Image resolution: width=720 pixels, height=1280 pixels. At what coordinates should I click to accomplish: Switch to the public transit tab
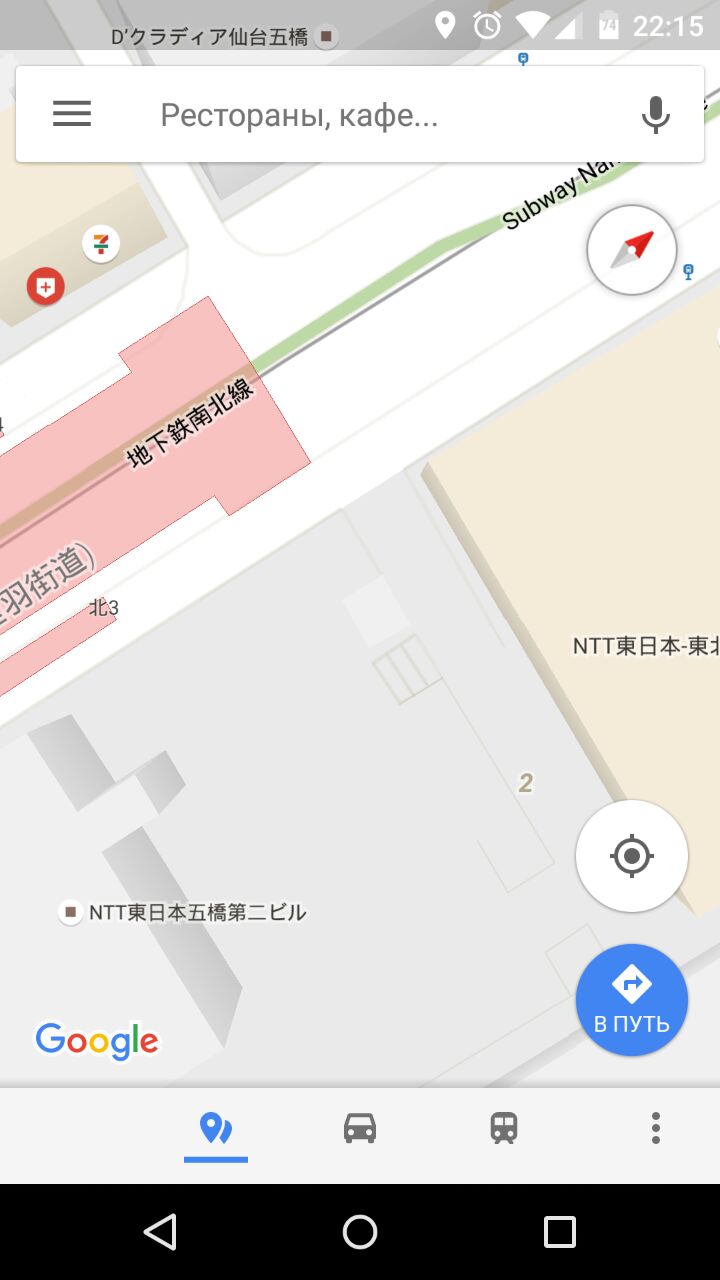pyautogui.click(x=504, y=1128)
